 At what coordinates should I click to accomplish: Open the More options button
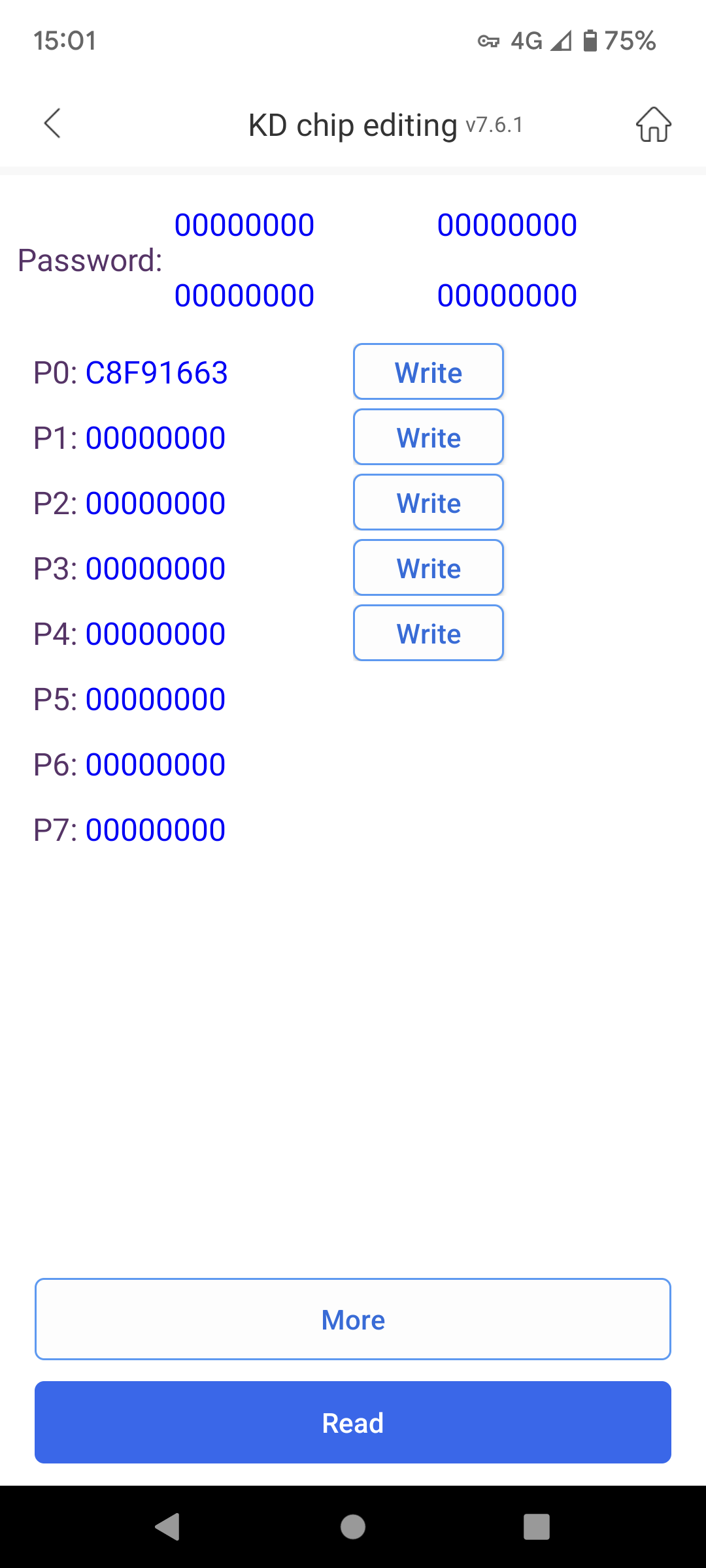353,1319
